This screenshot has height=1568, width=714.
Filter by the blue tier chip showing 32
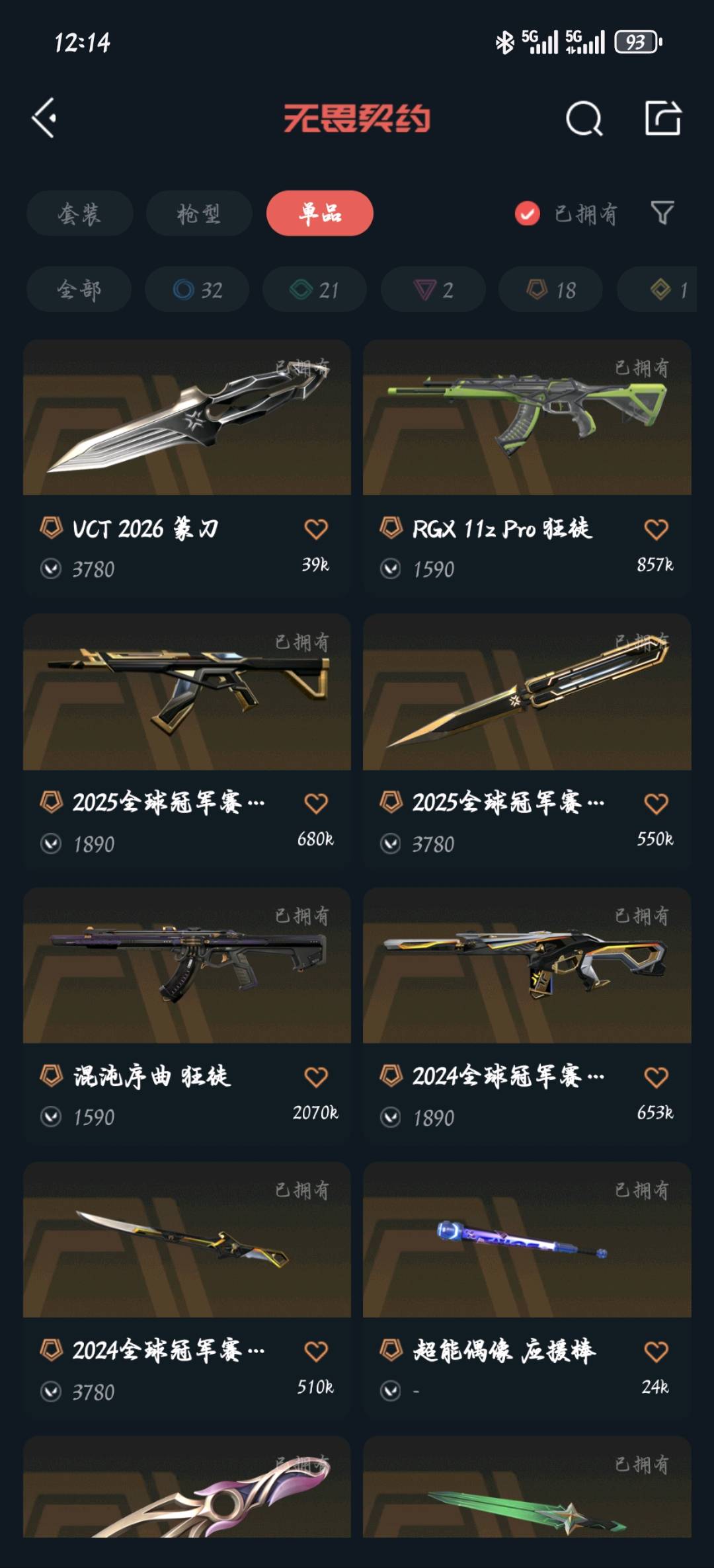[x=197, y=290]
